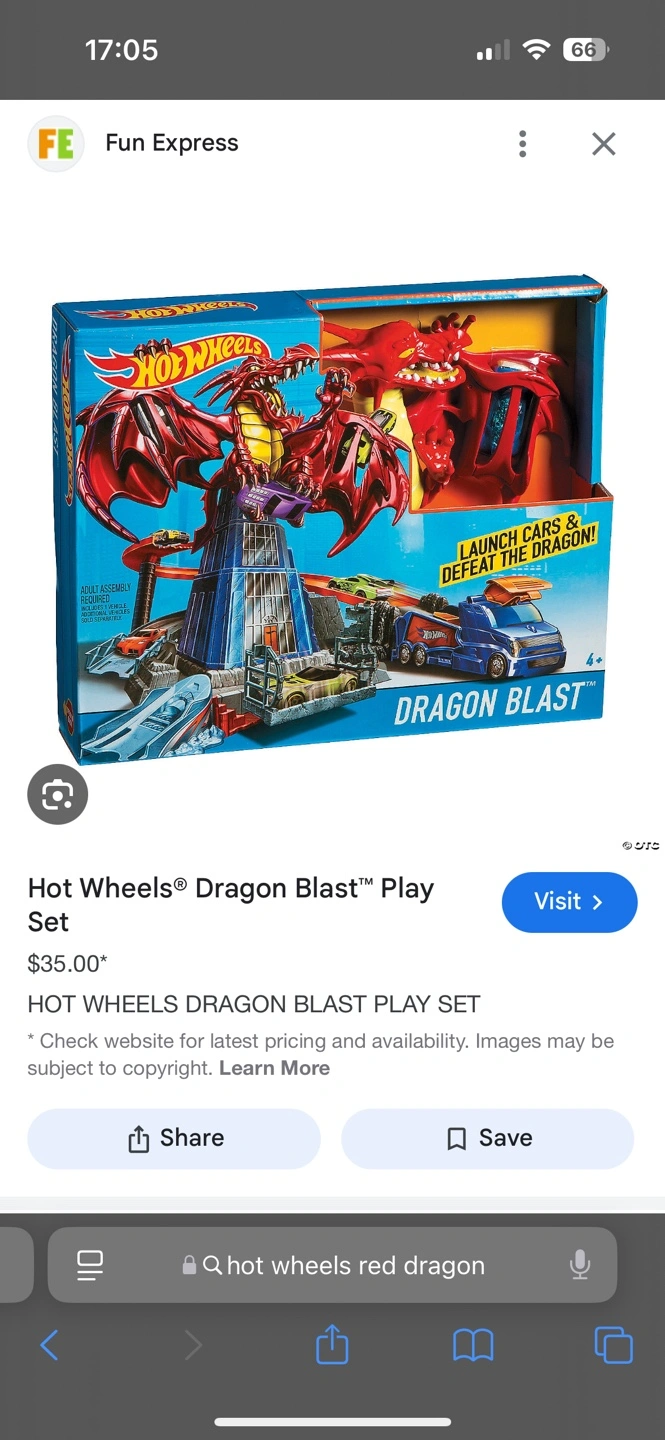Open the three-dot overflow menu
Screen dimensions: 665x1440
pyautogui.click(x=522, y=144)
